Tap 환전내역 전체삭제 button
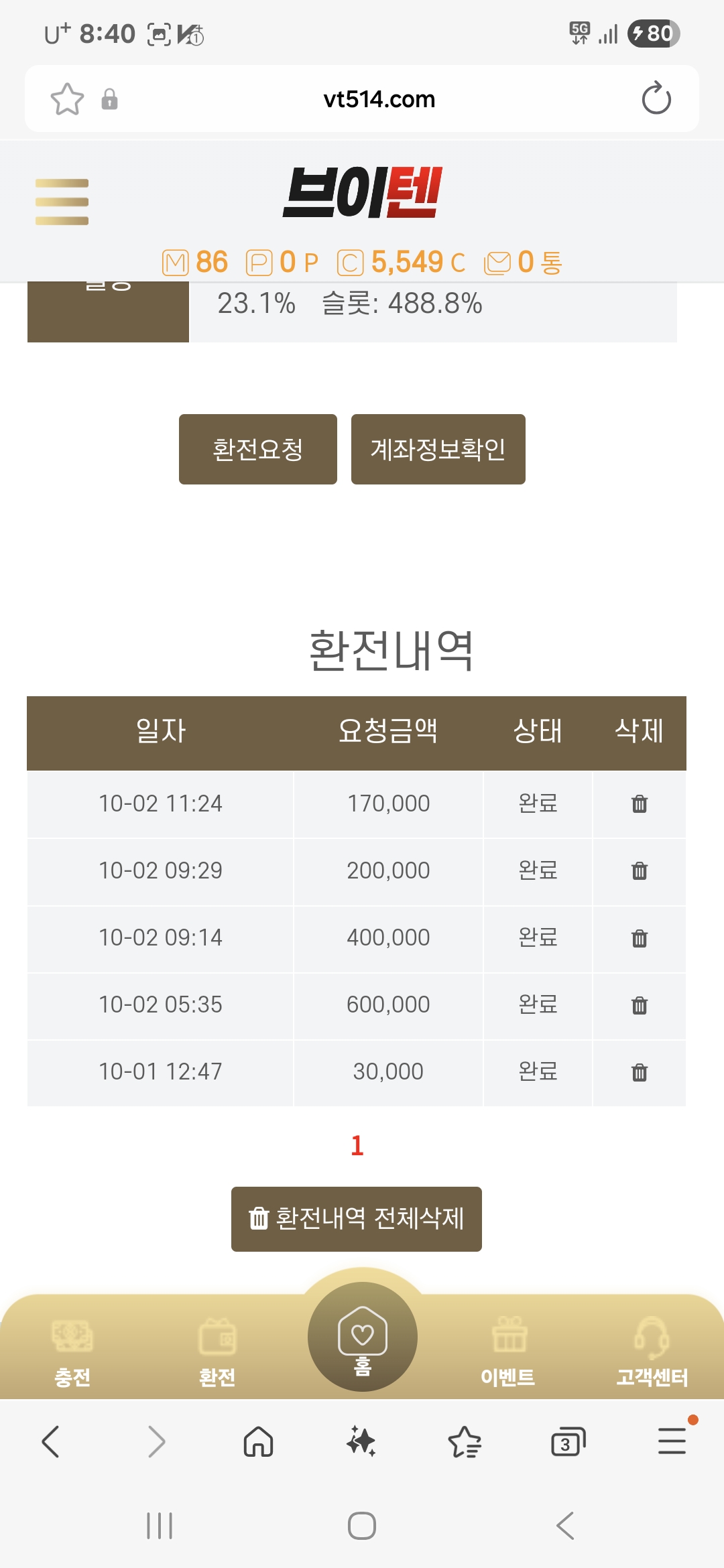724x1568 pixels. click(x=356, y=1218)
